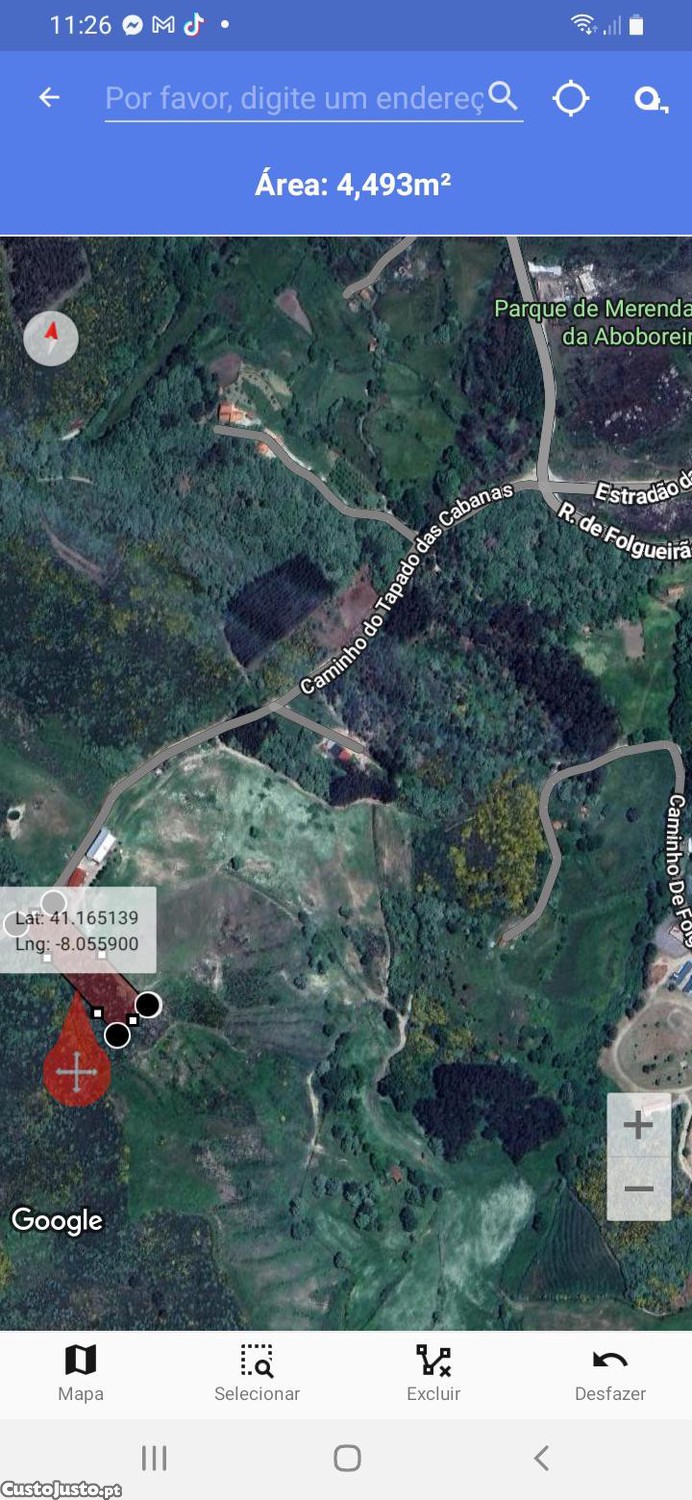
Task: Go back using the top-left arrow
Action: [49, 97]
